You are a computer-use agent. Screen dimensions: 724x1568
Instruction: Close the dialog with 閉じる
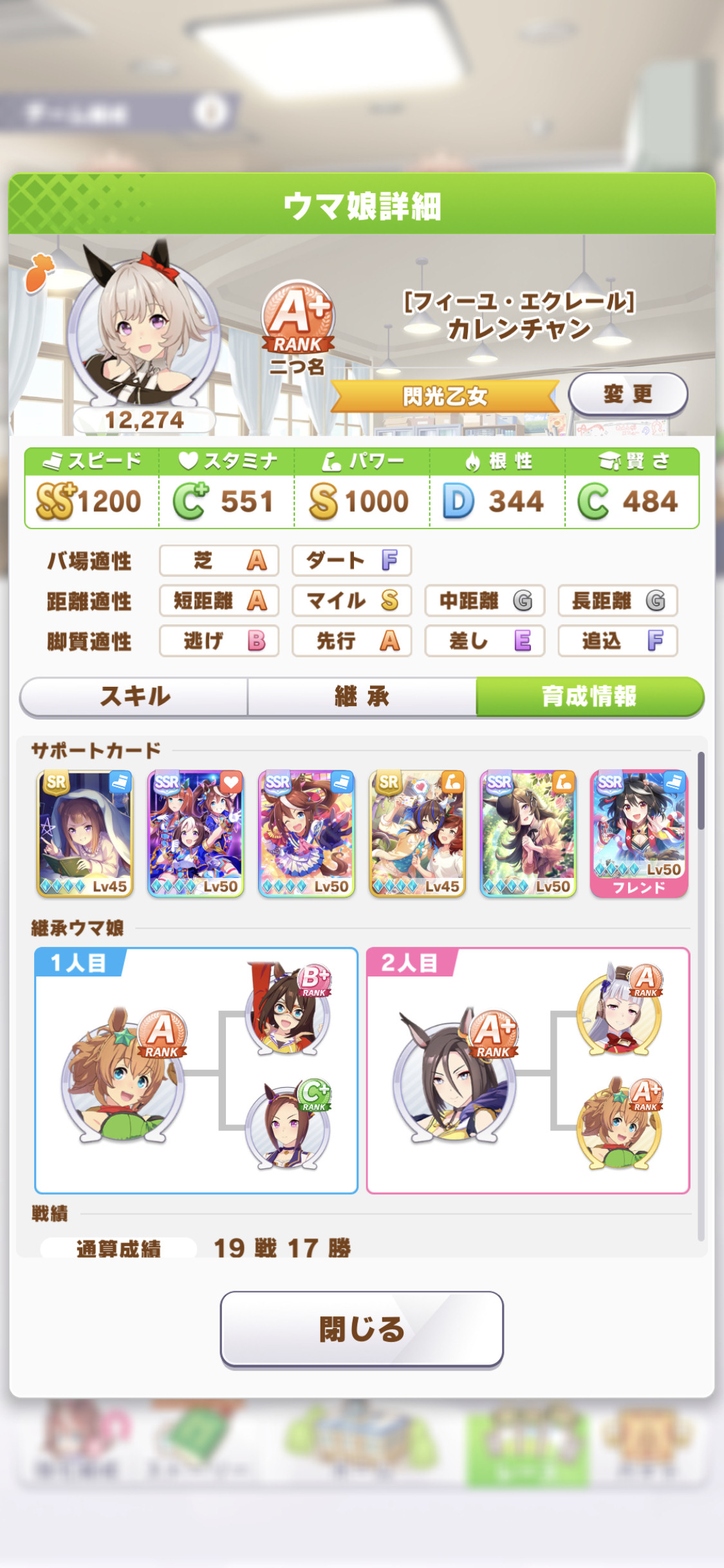[362, 1328]
